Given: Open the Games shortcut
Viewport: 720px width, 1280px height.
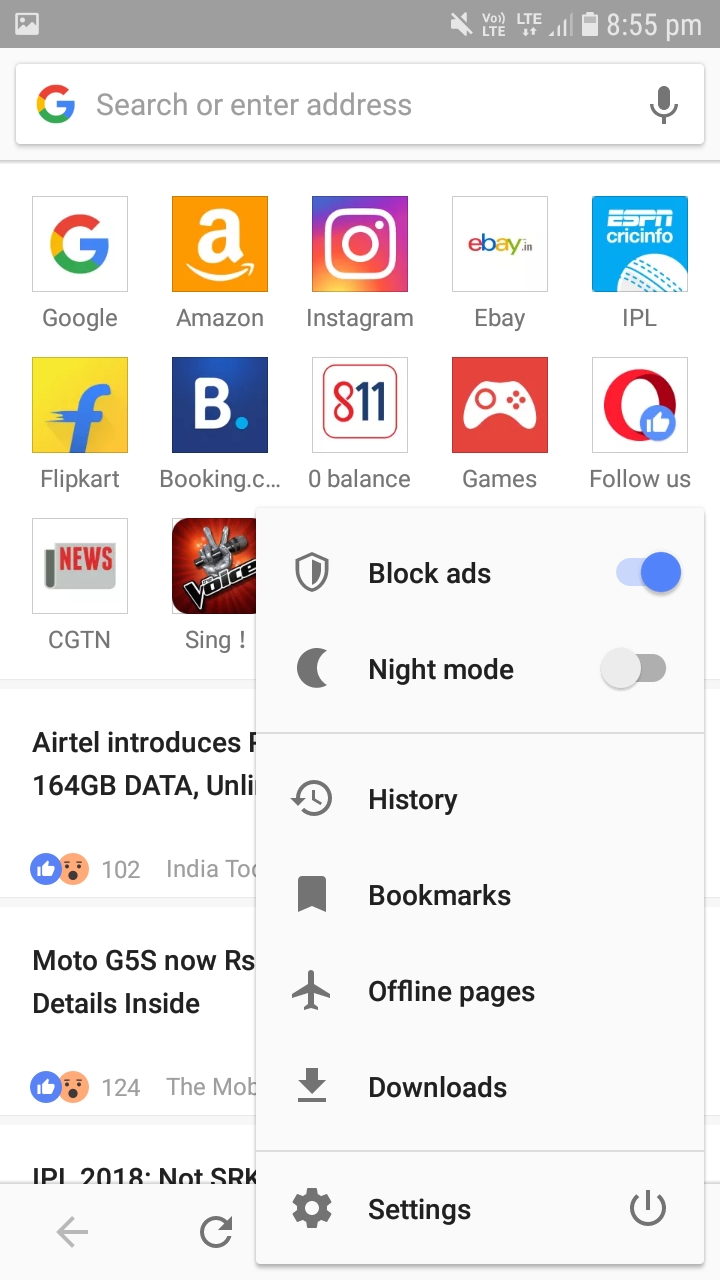Looking at the screenshot, I should tap(500, 405).
